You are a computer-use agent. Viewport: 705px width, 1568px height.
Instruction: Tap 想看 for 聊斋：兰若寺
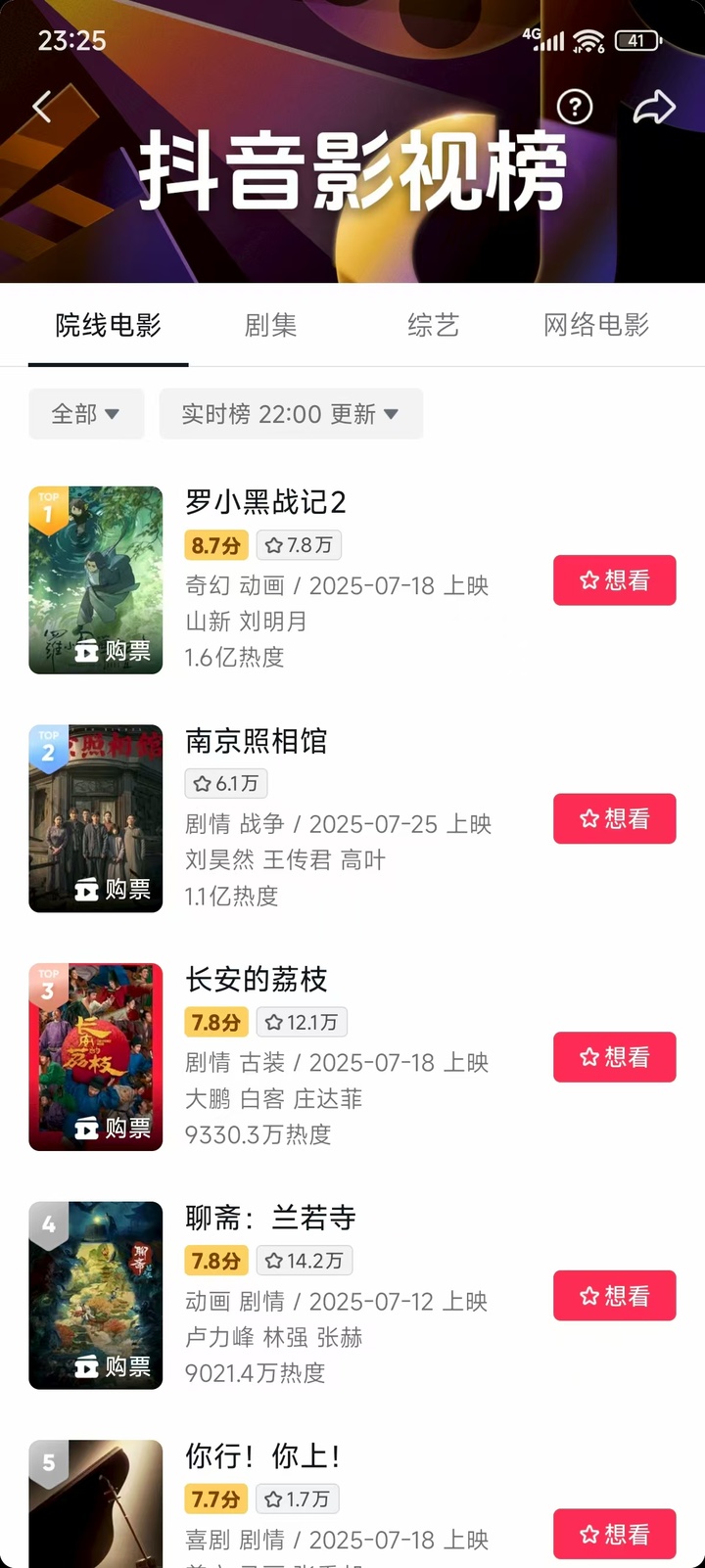click(x=614, y=1296)
